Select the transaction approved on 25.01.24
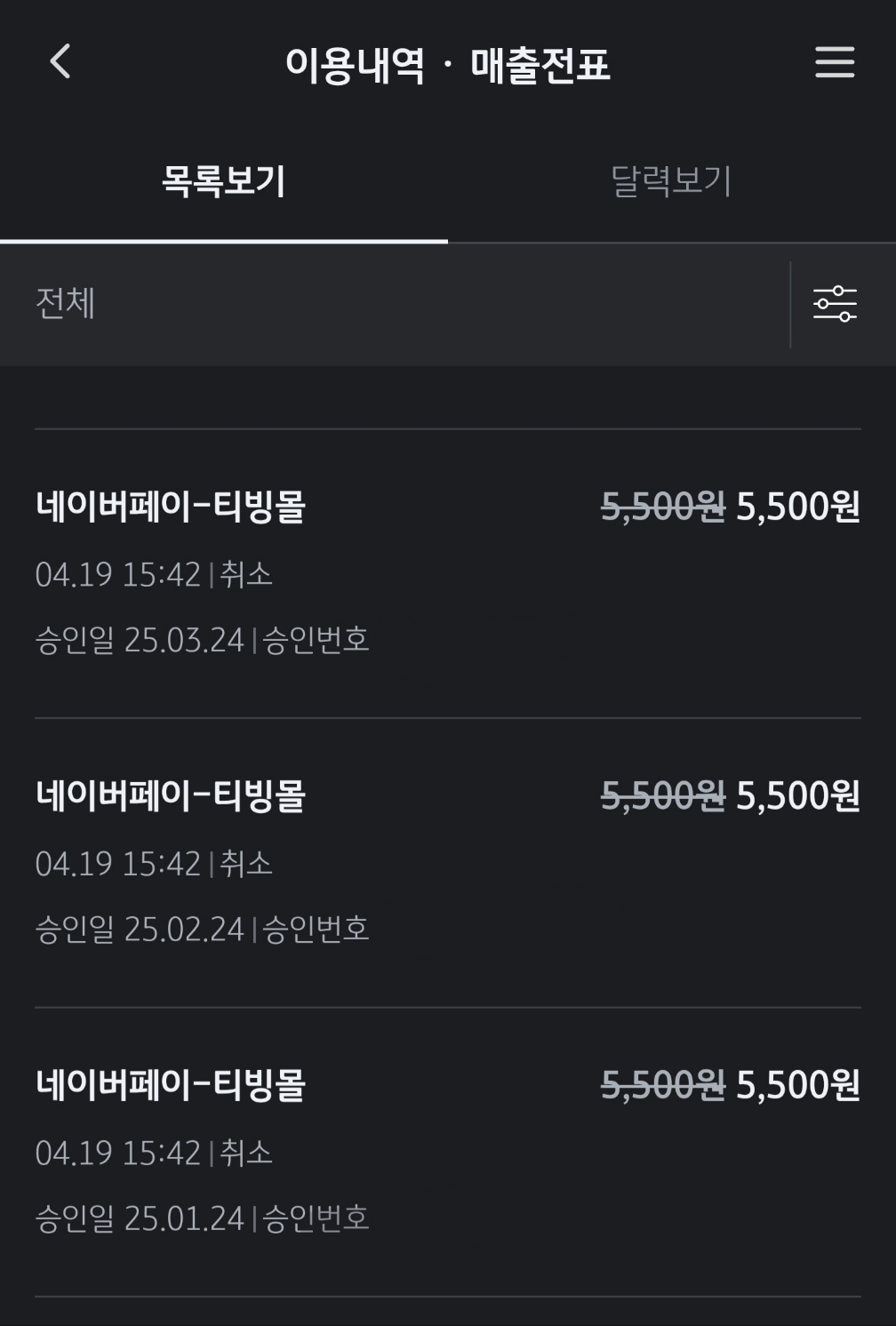Image resolution: width=896 pixels, height=1326 pixels. 447,1151
